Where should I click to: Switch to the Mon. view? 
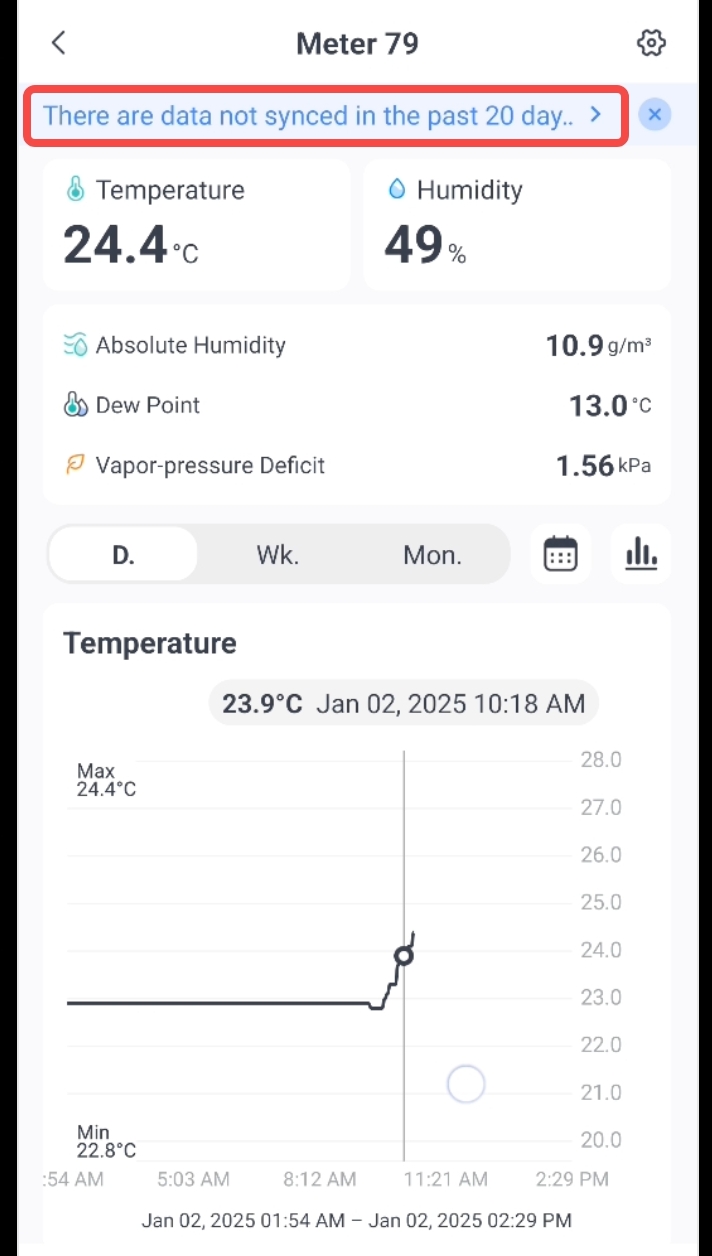coord(432,555)
